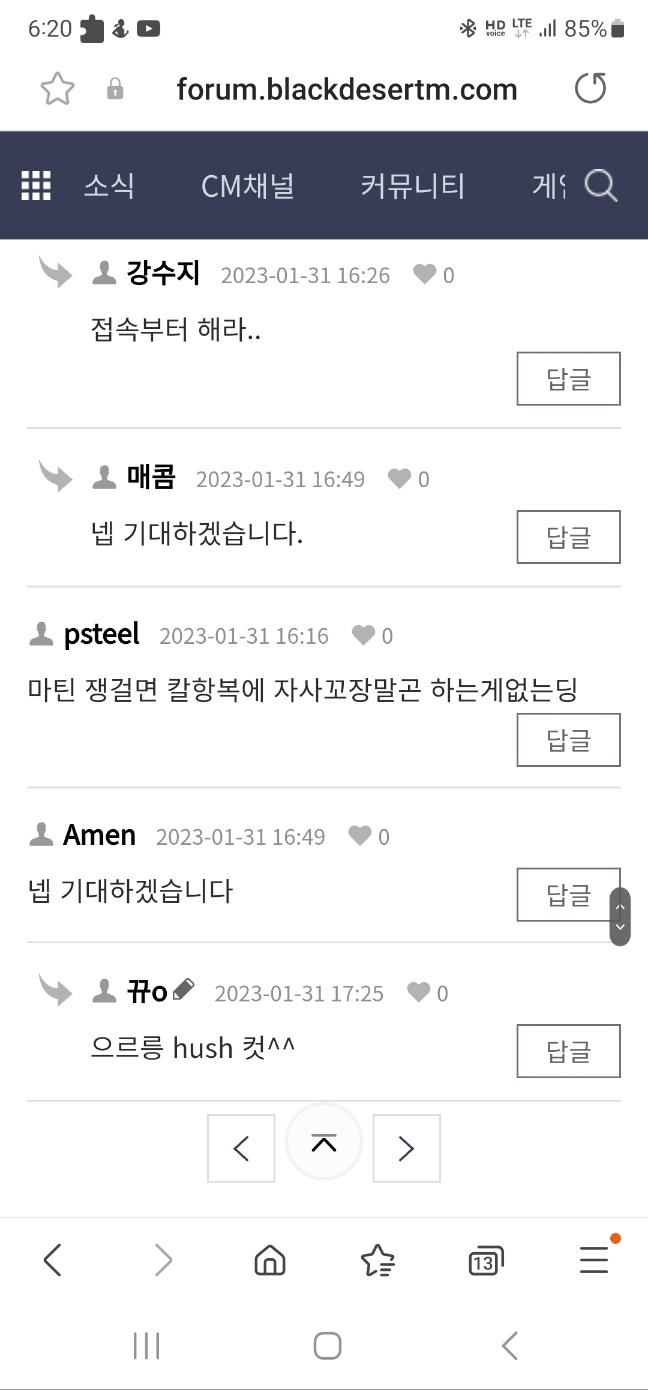Open the browser hamburger menu
648x1390 pixels.
point(594,1260)
